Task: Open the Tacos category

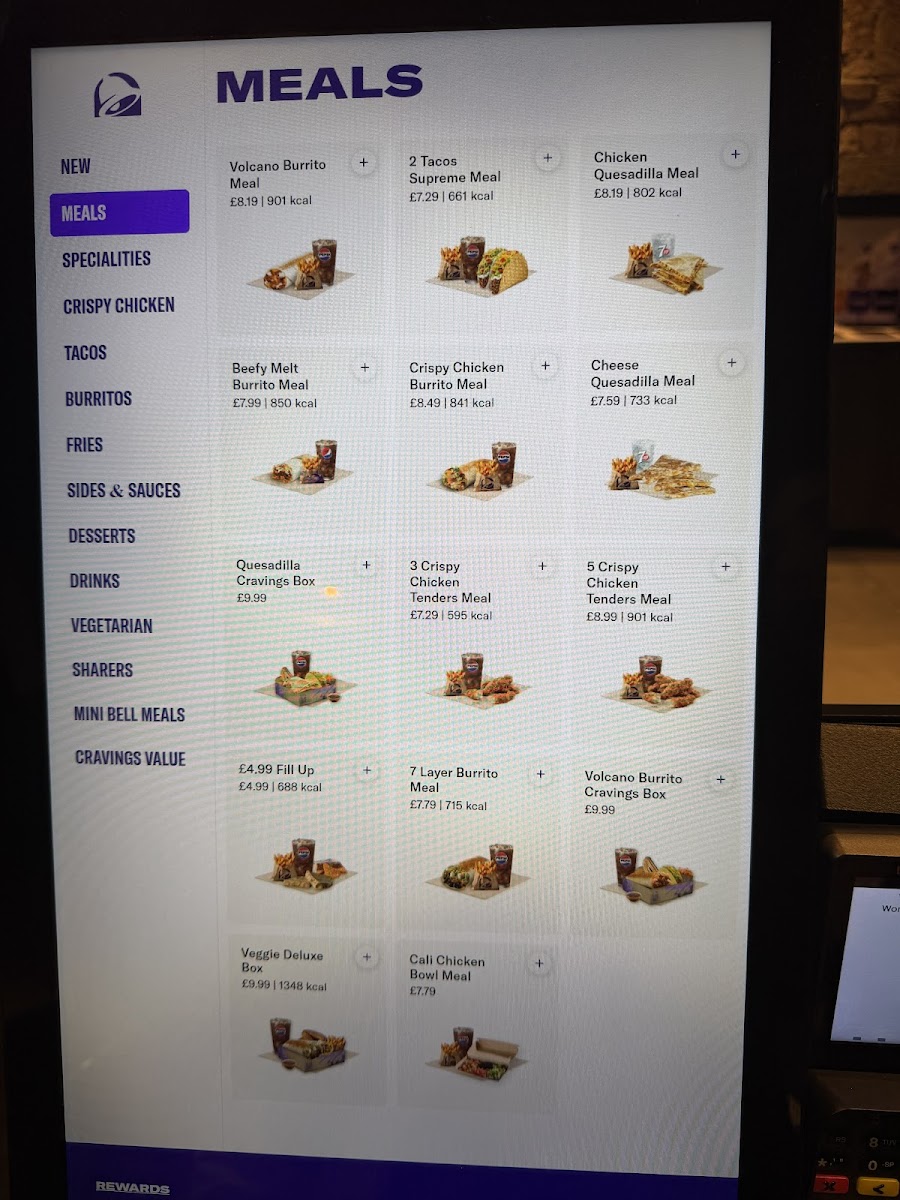Action: point(86,353)
